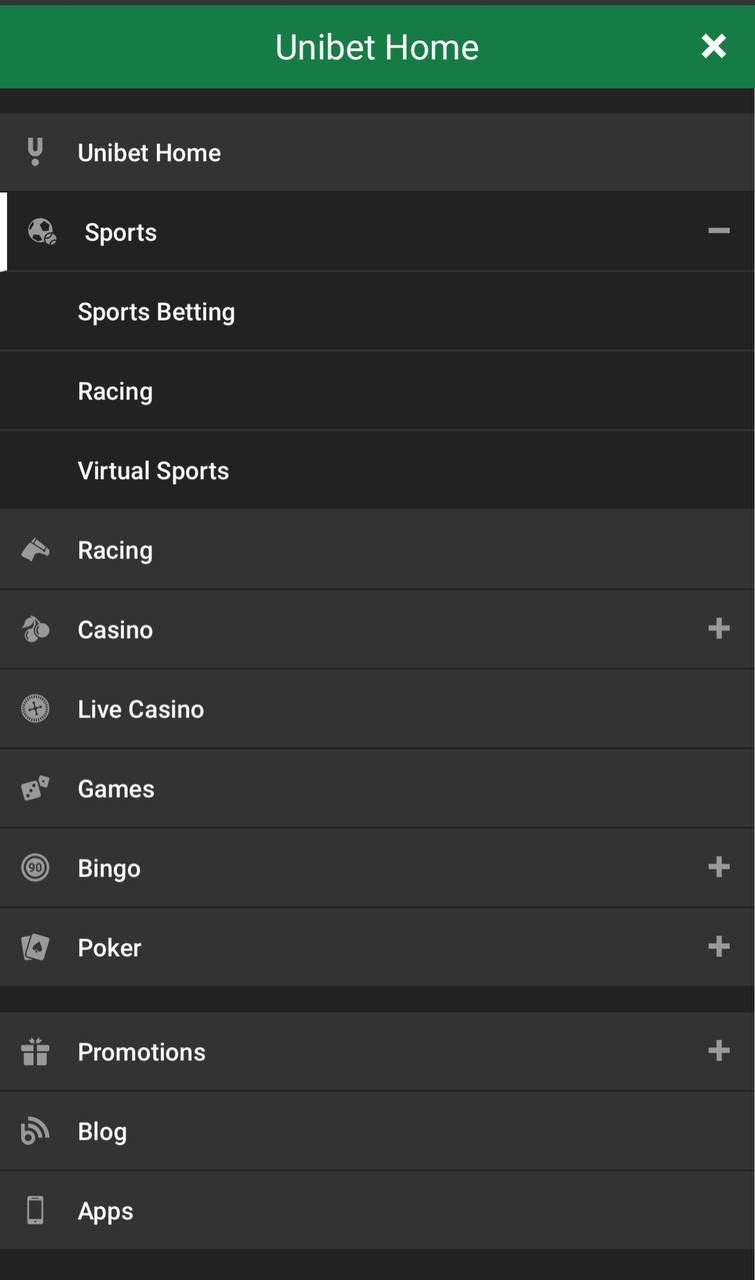Click the Games dice icon
Image resolution: width=755 pixels, height=1280 pixels.
click(36, 788)
